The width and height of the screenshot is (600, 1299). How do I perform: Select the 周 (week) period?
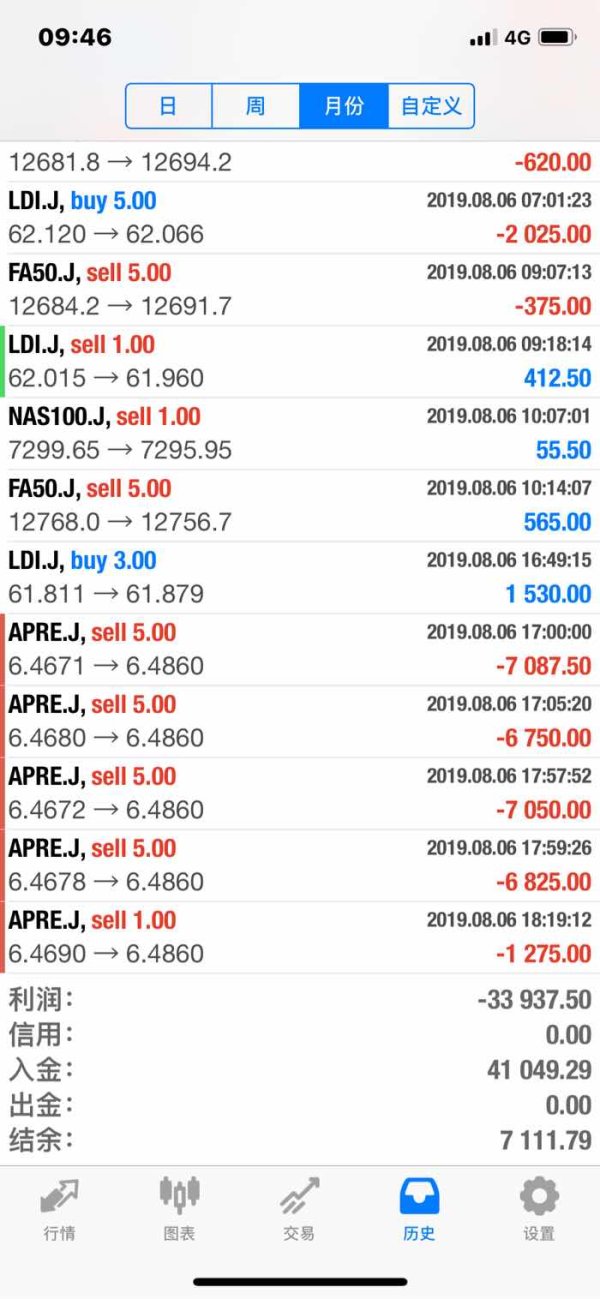click(256, 106)
